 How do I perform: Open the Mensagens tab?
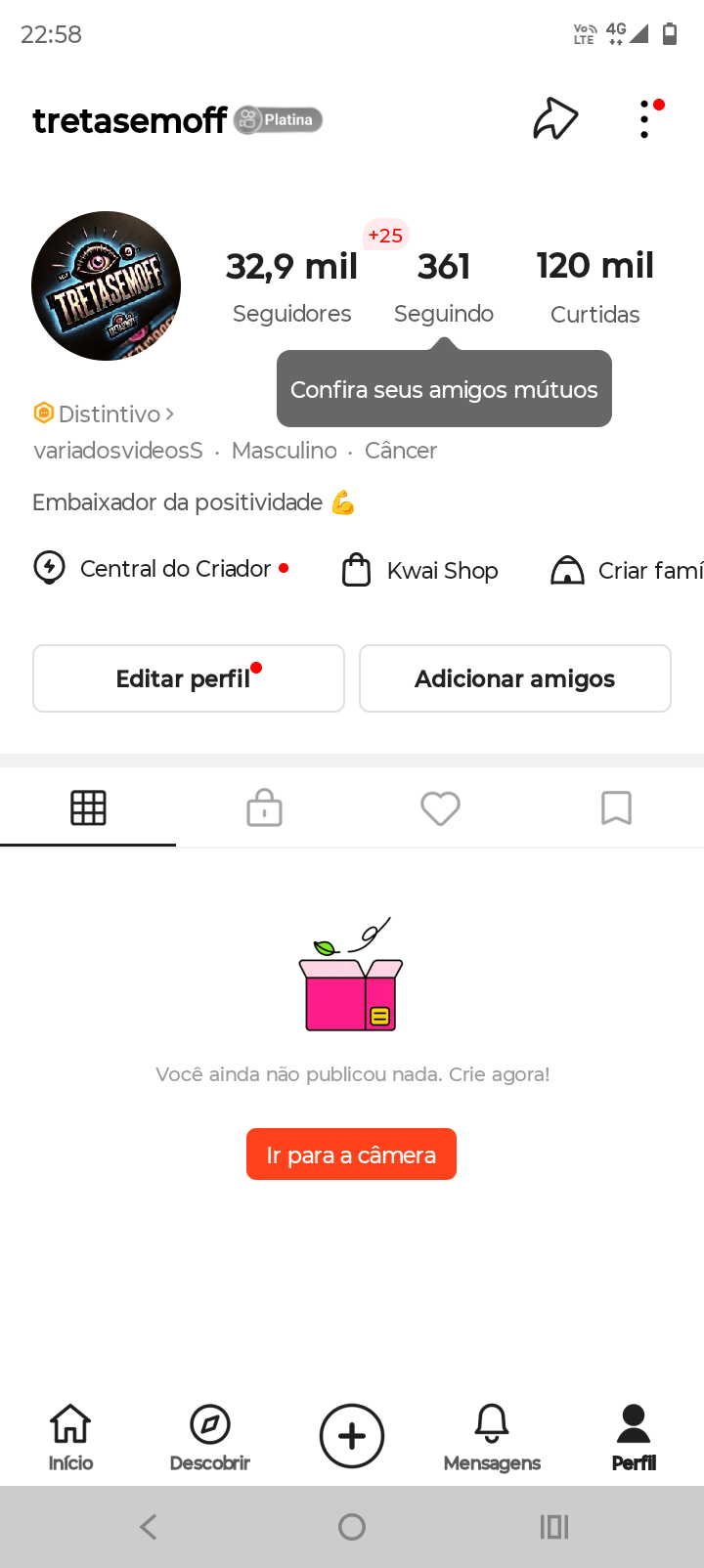click(x=492, y=1435)
